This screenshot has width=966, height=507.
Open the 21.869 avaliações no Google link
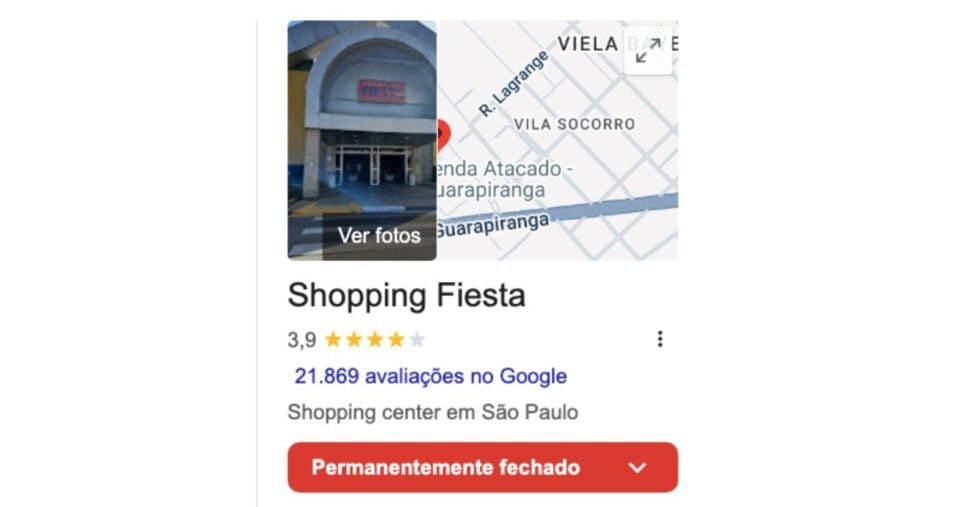pos(430,376)
